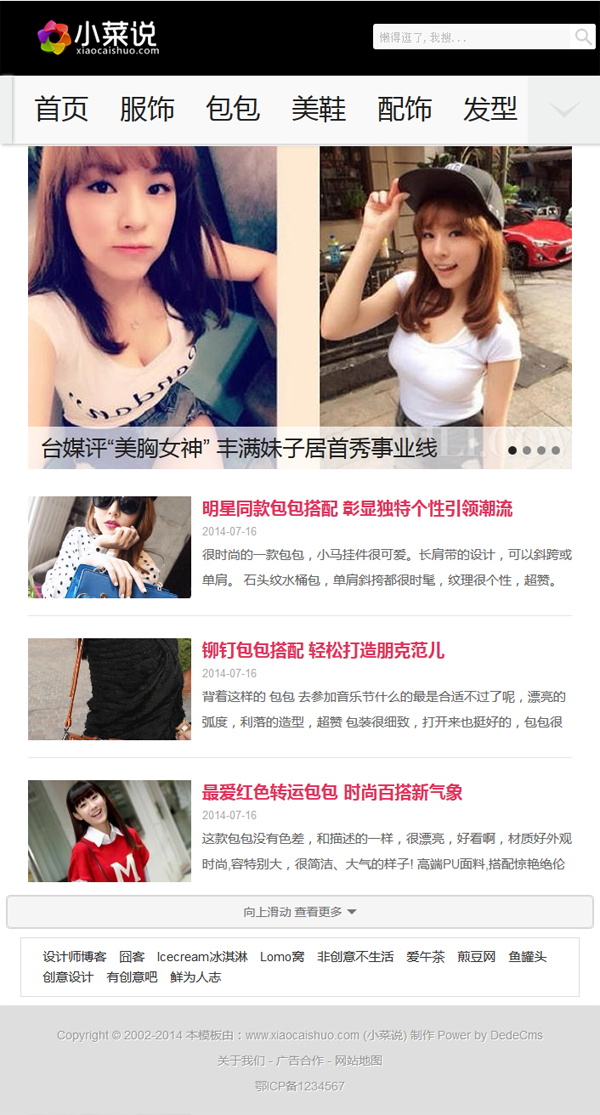Open 关于我们 in the footer

[x=237, y=1061]
